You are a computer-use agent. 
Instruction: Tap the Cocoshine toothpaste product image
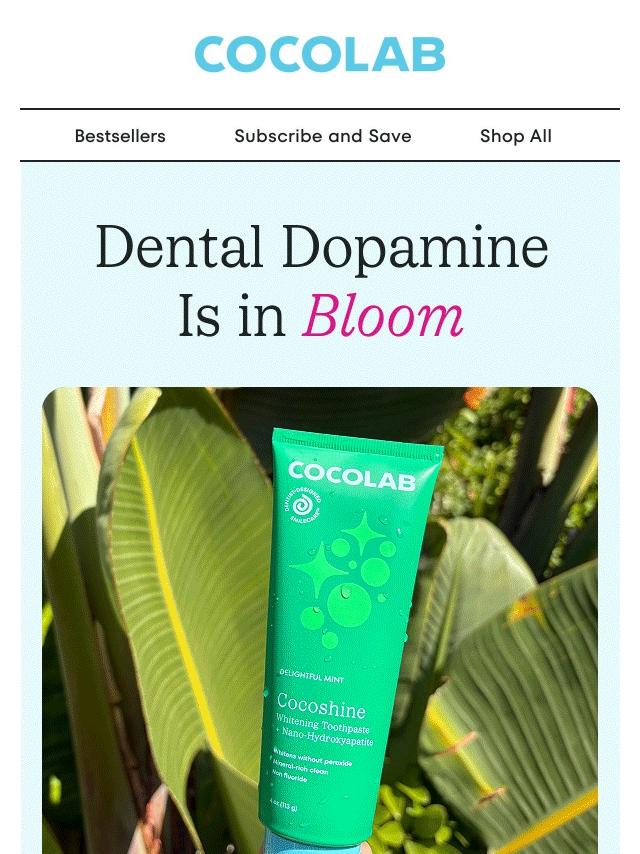[320, 620]
